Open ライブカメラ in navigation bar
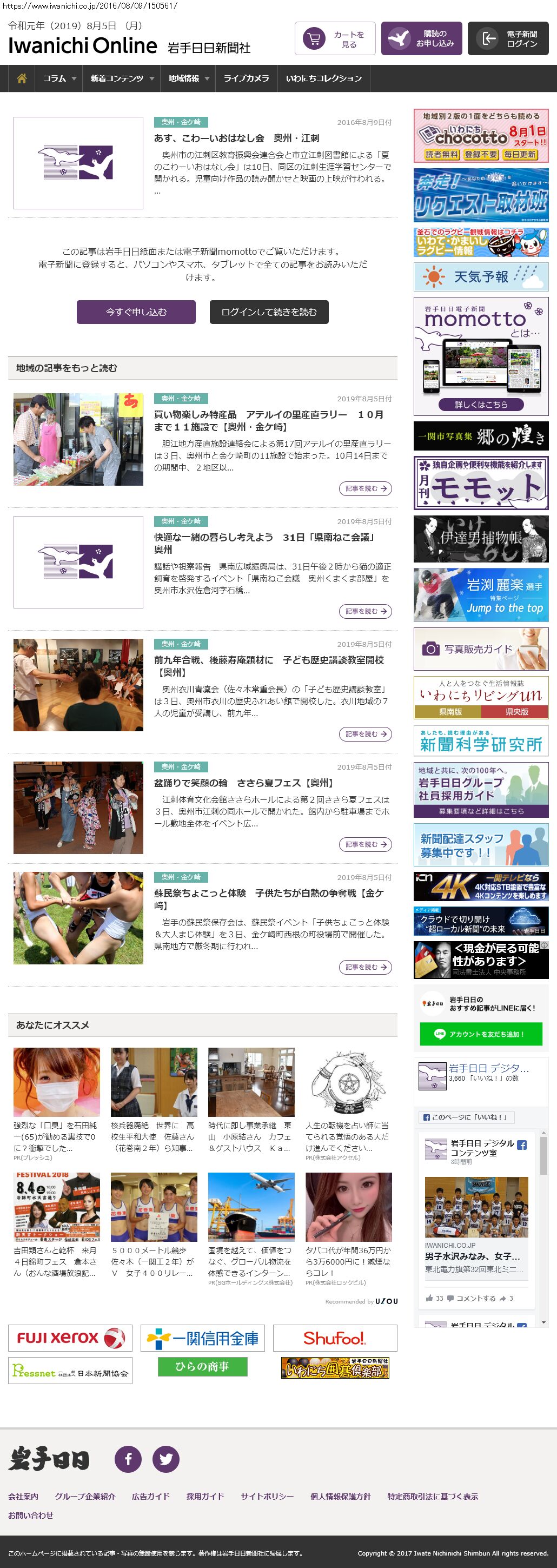The image size is (557, 1568). click(x=246, y=78)
